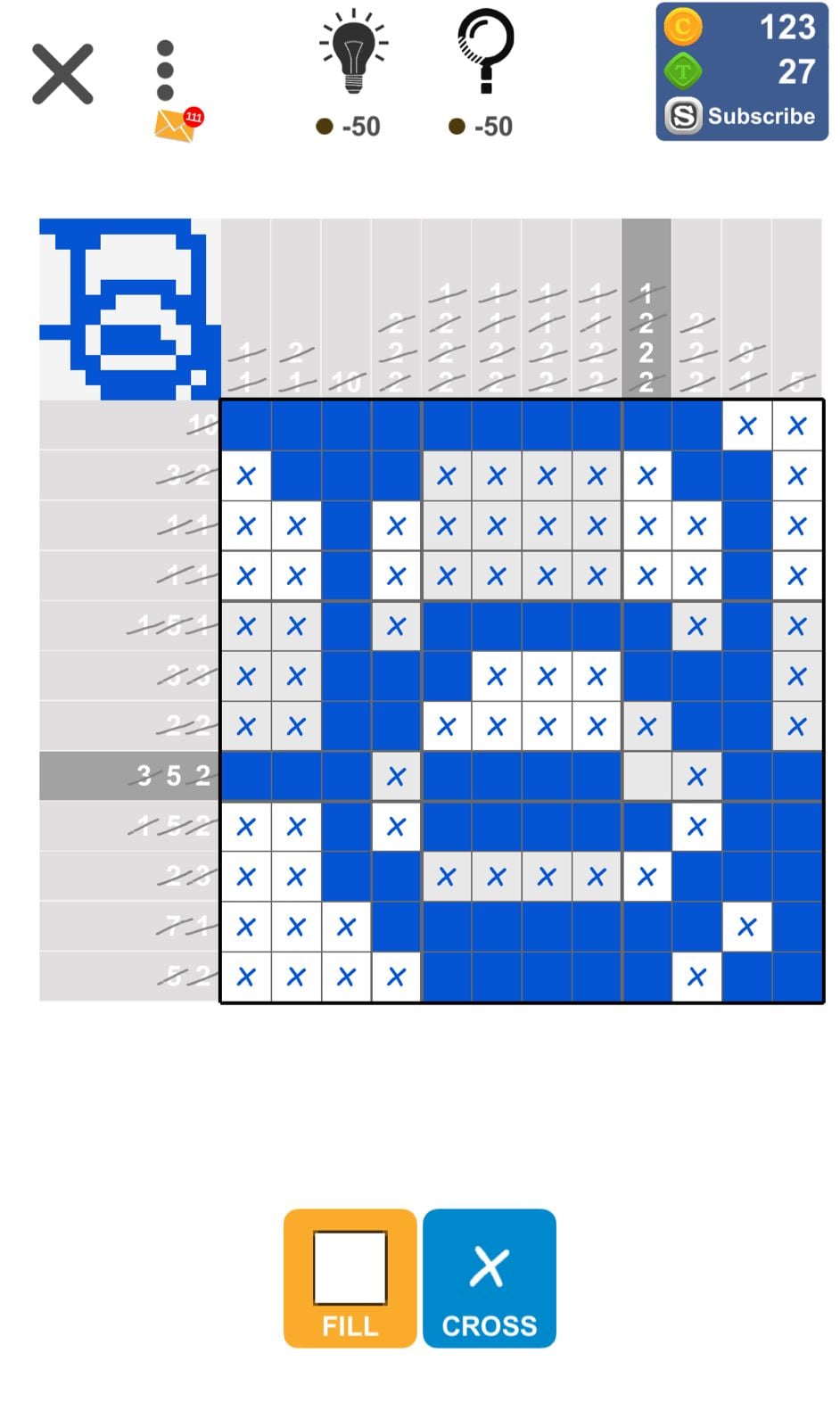This screenshot has height=1427, width=840.
Task: Select the CROSS mode button
Action: point(489,1277)
